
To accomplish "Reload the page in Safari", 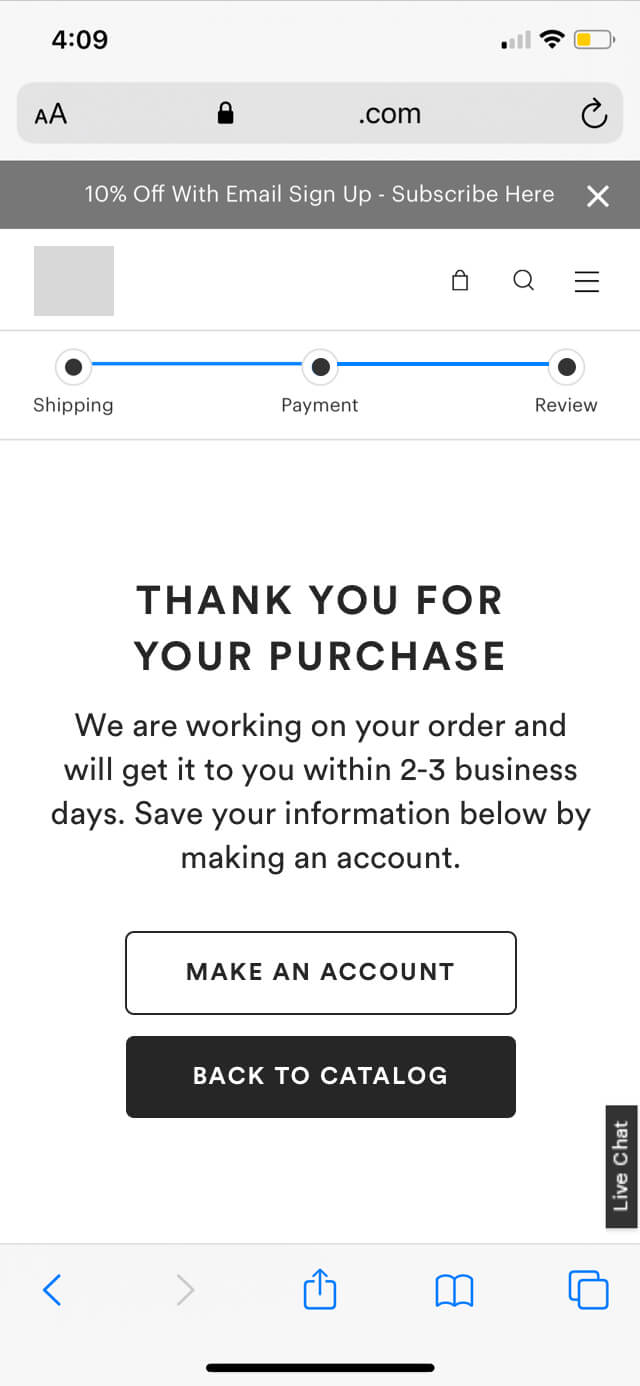I will pos(594,114).
